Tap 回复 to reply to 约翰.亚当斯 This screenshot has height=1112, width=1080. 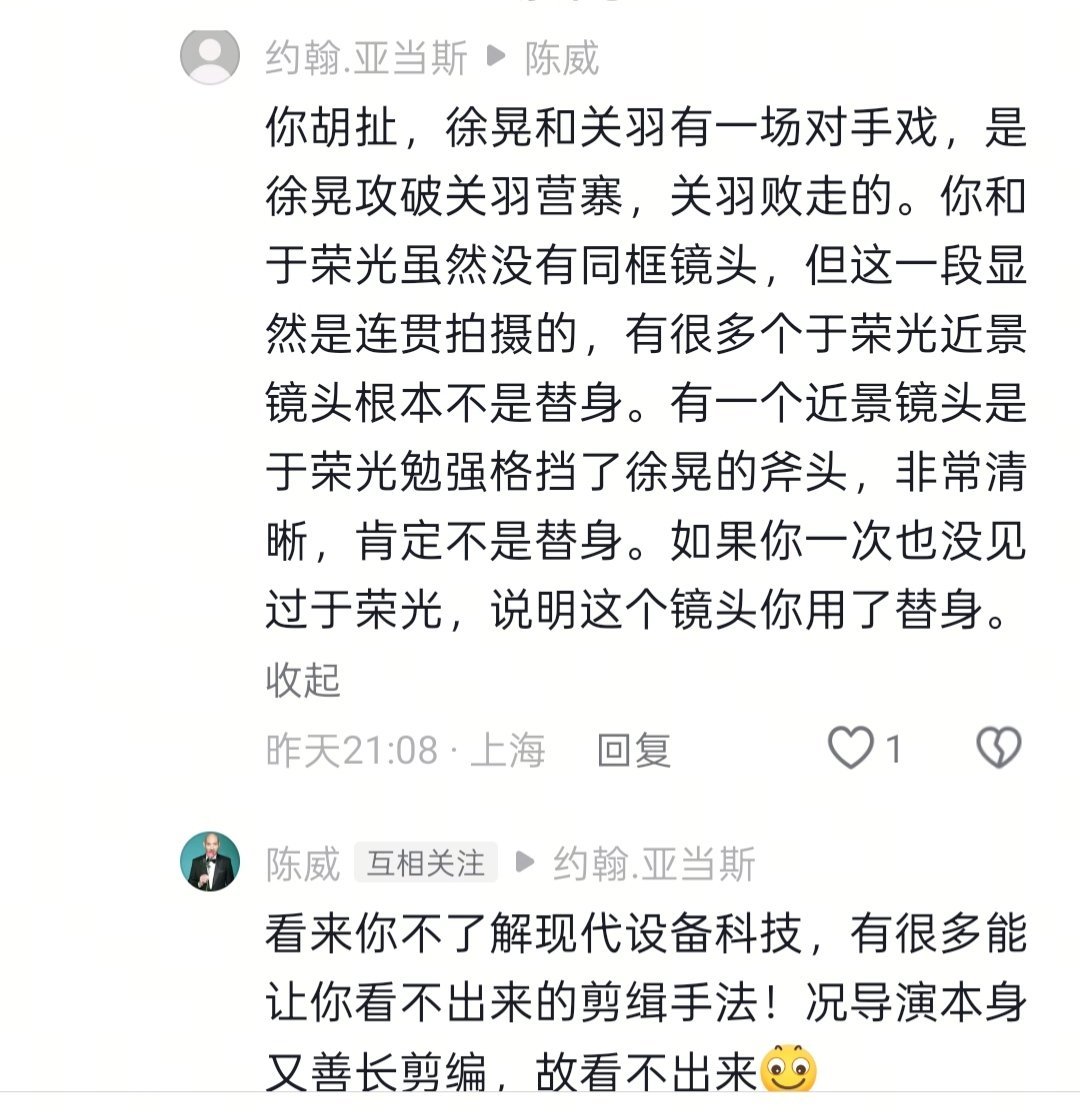tap(633, 749)
